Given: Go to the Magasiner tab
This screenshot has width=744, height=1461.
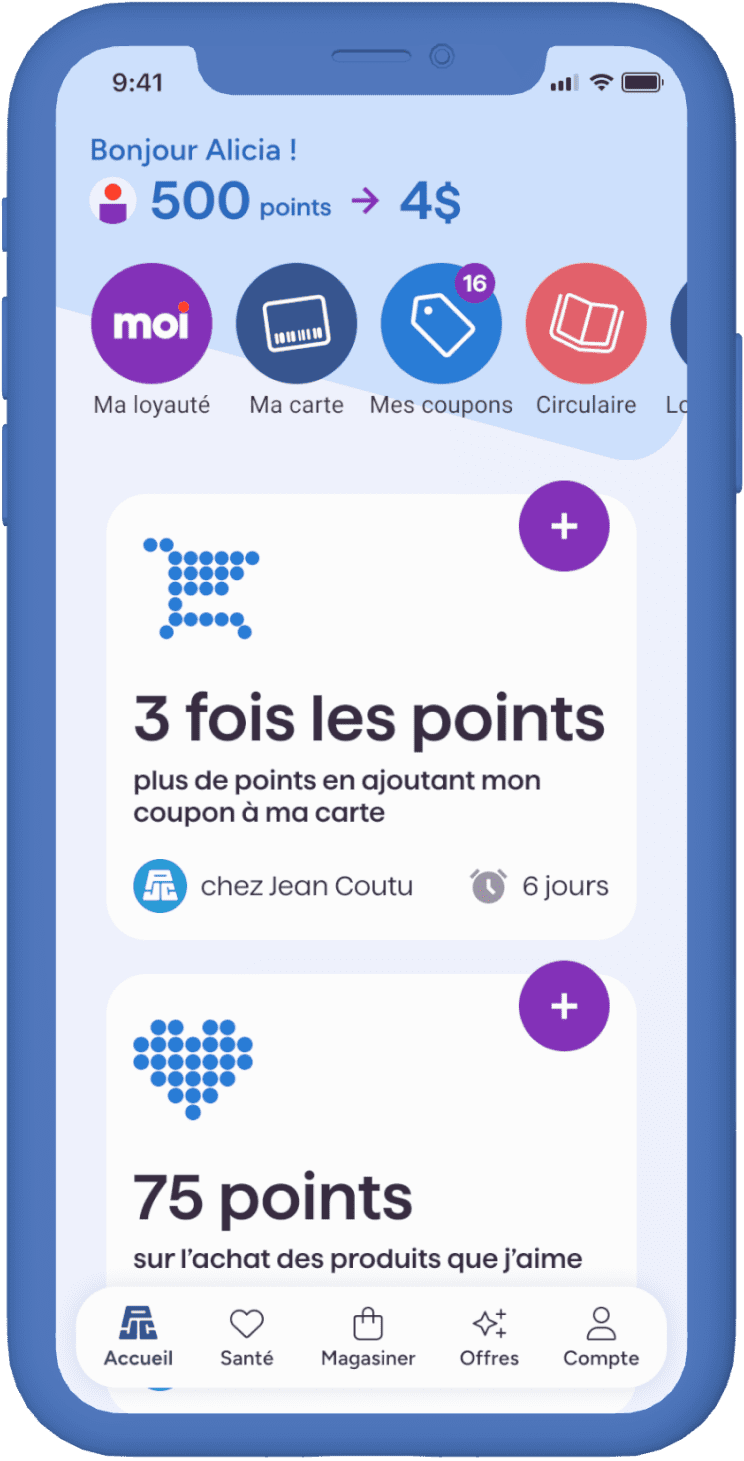Looking at the screenshot, I should [x=368, y=1337].
